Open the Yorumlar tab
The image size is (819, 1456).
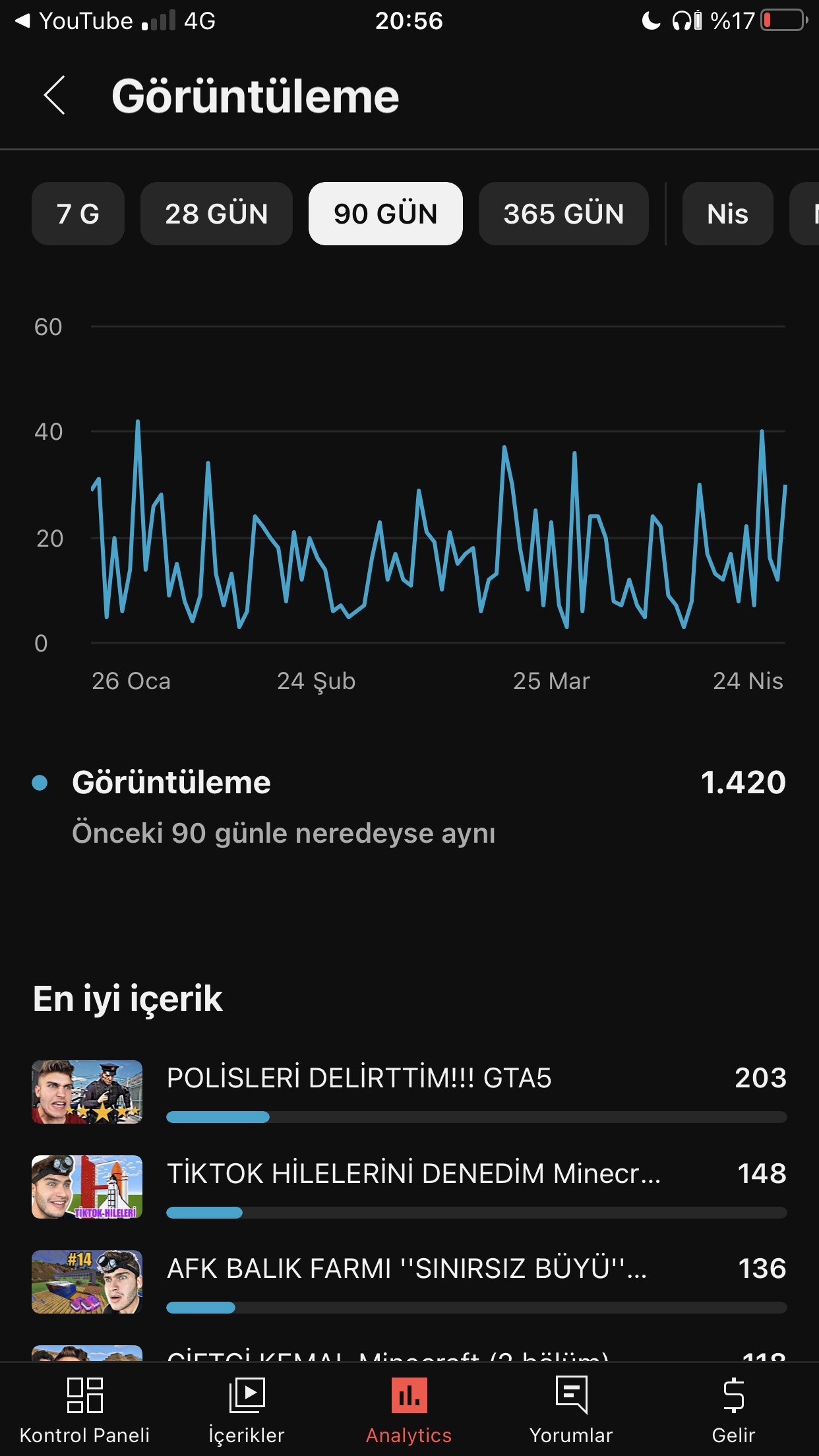(x=571, y=1410)
